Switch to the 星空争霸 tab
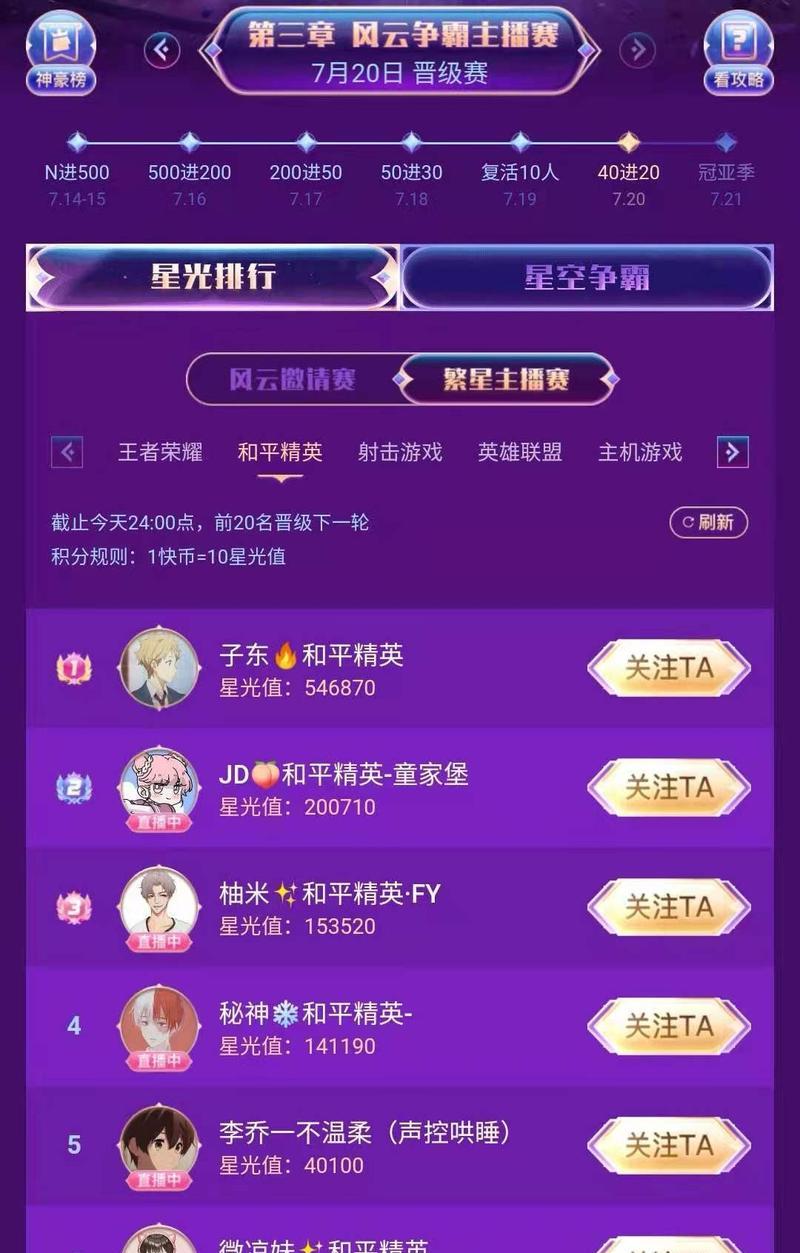Viewport: 800px width, 1253px height. 587,277
